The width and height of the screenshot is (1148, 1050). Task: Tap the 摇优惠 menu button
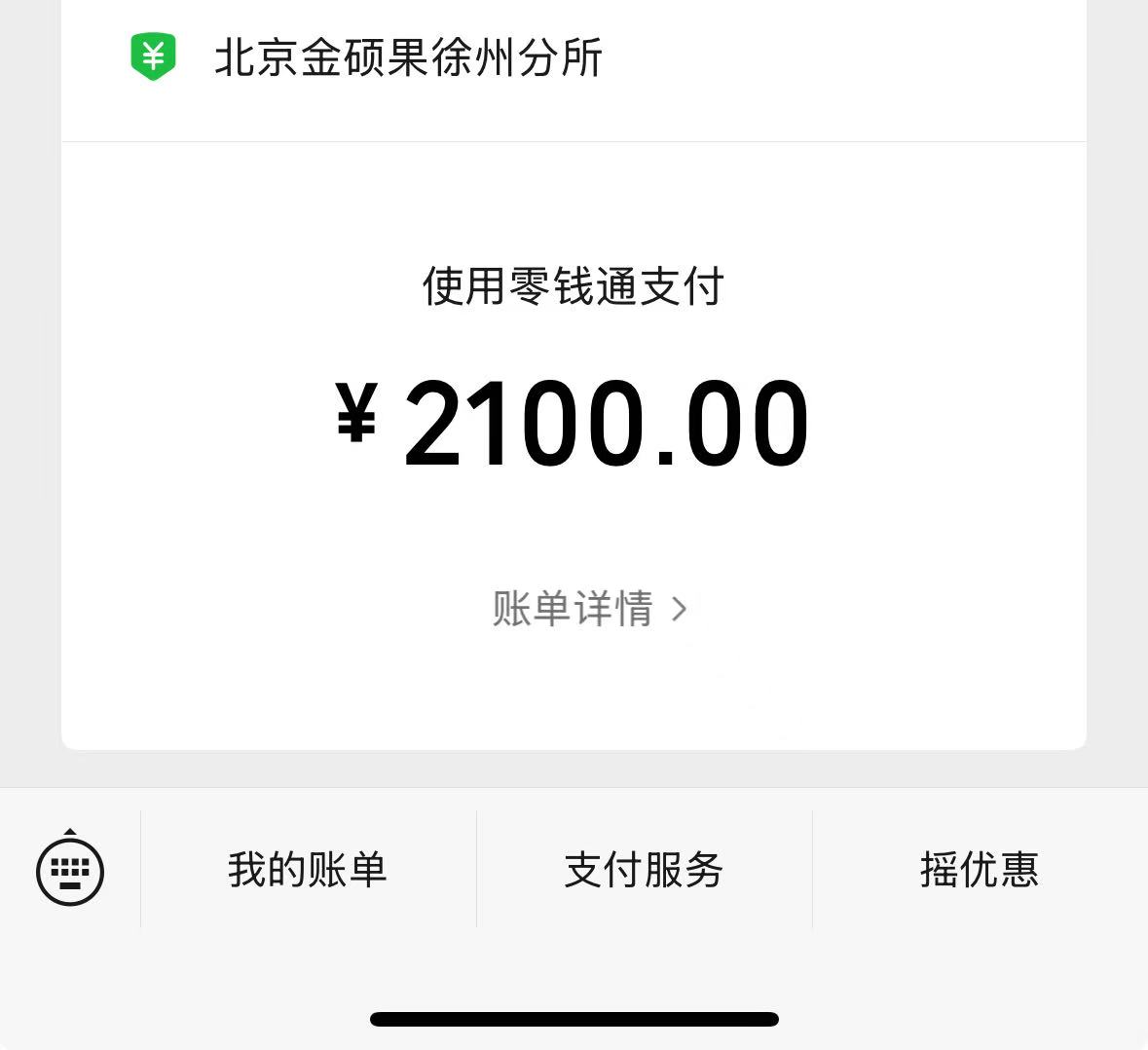[x=979, y=870]
